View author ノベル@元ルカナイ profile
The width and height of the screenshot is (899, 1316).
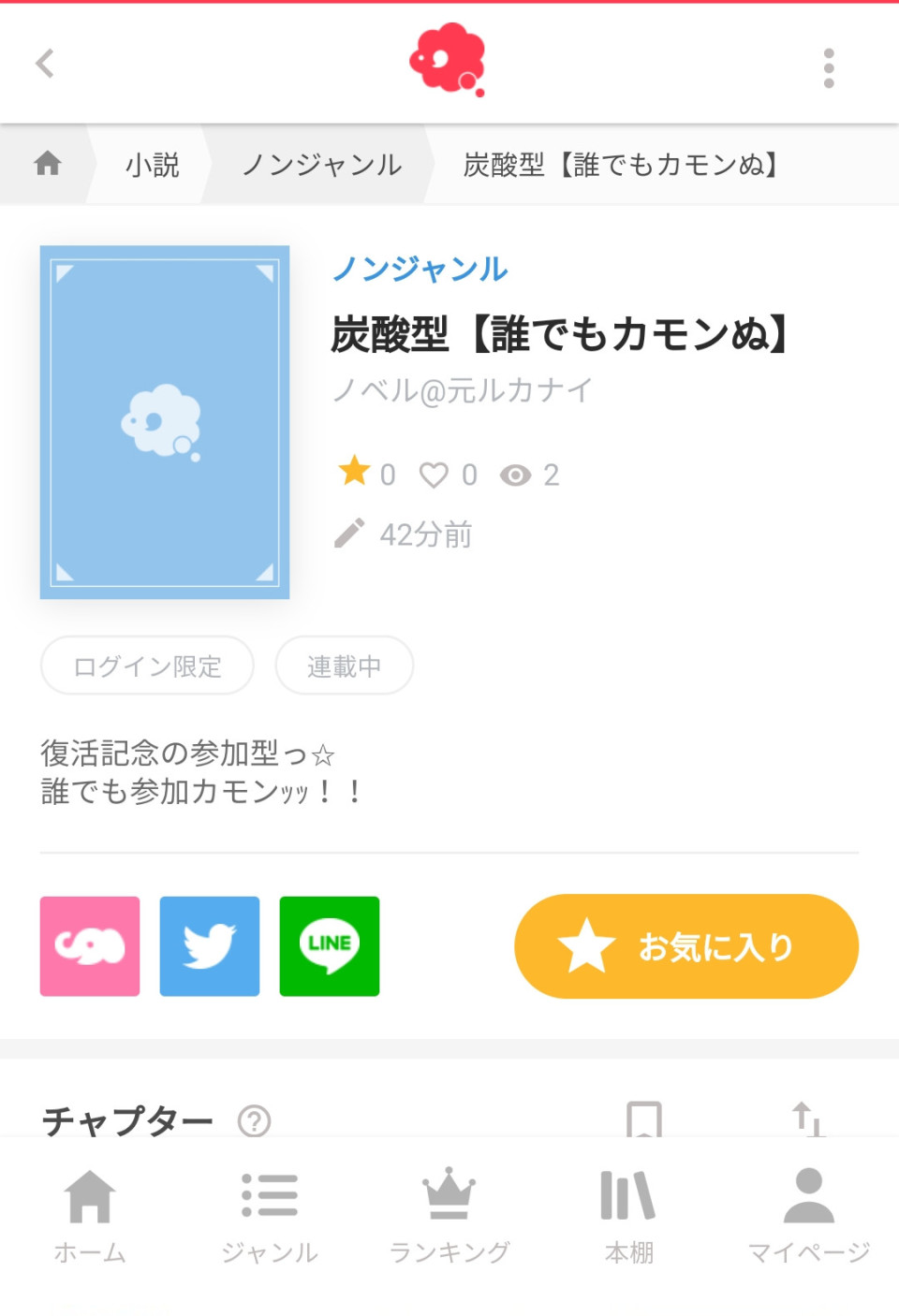click(x=463, y=389)
